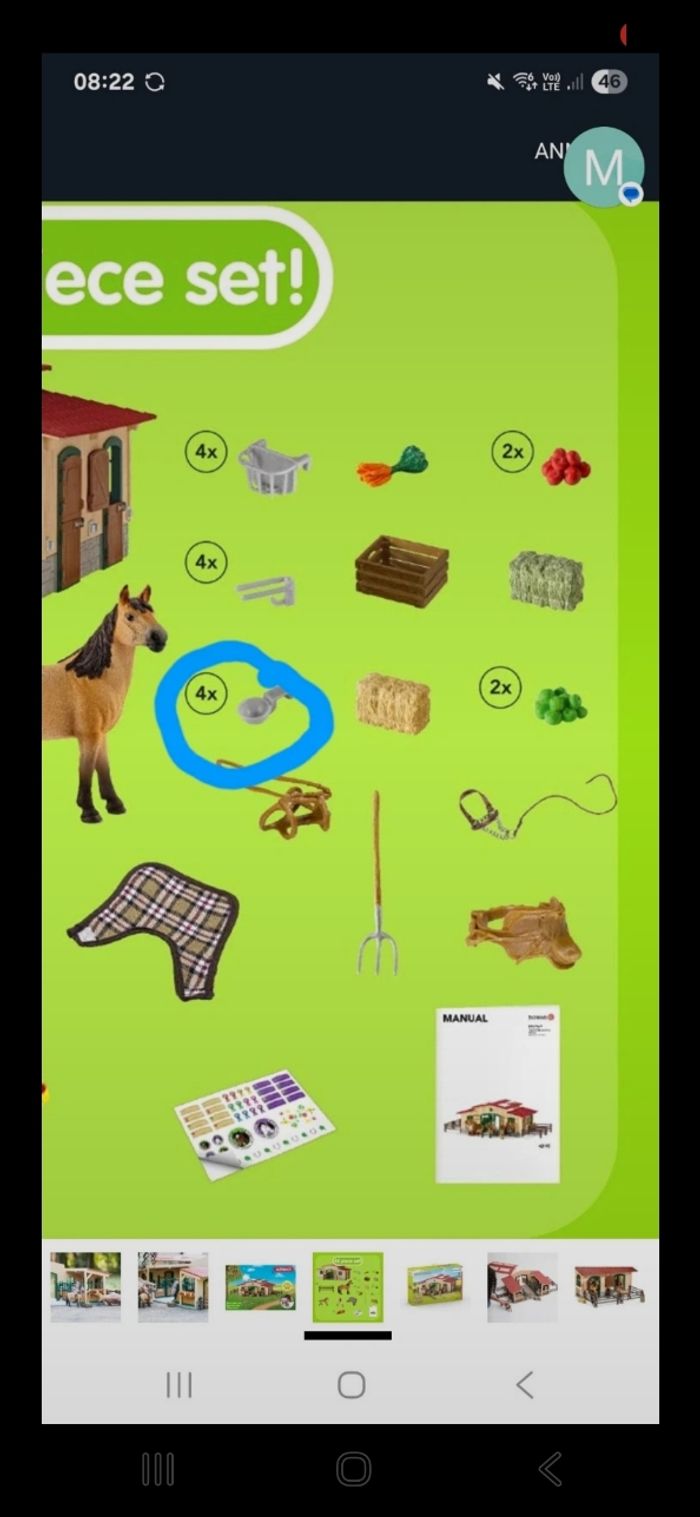Screen dimensions: 700x1517
Task: Go back using the dark navigation bar
Action: (x=549, y=1469)
